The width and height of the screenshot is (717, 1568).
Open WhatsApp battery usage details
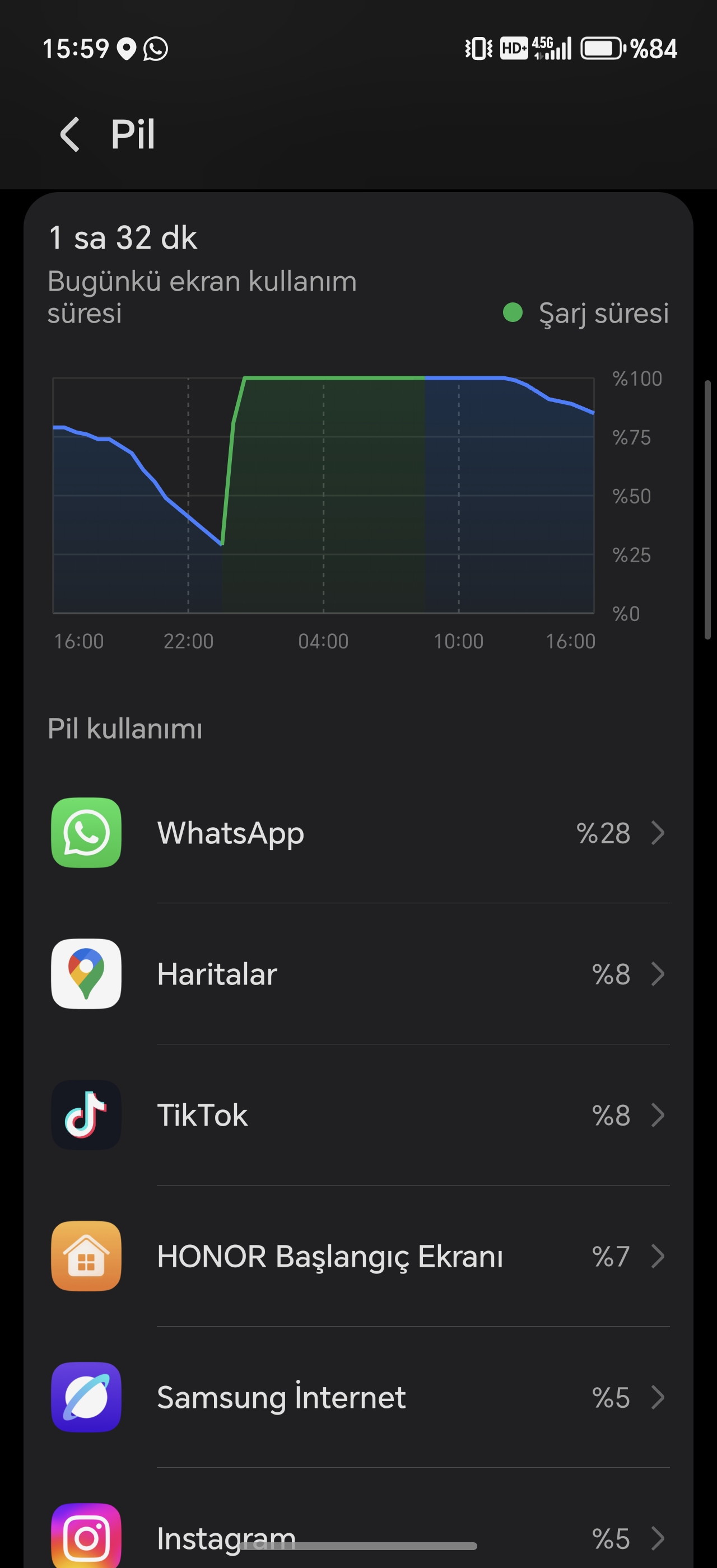359,833
